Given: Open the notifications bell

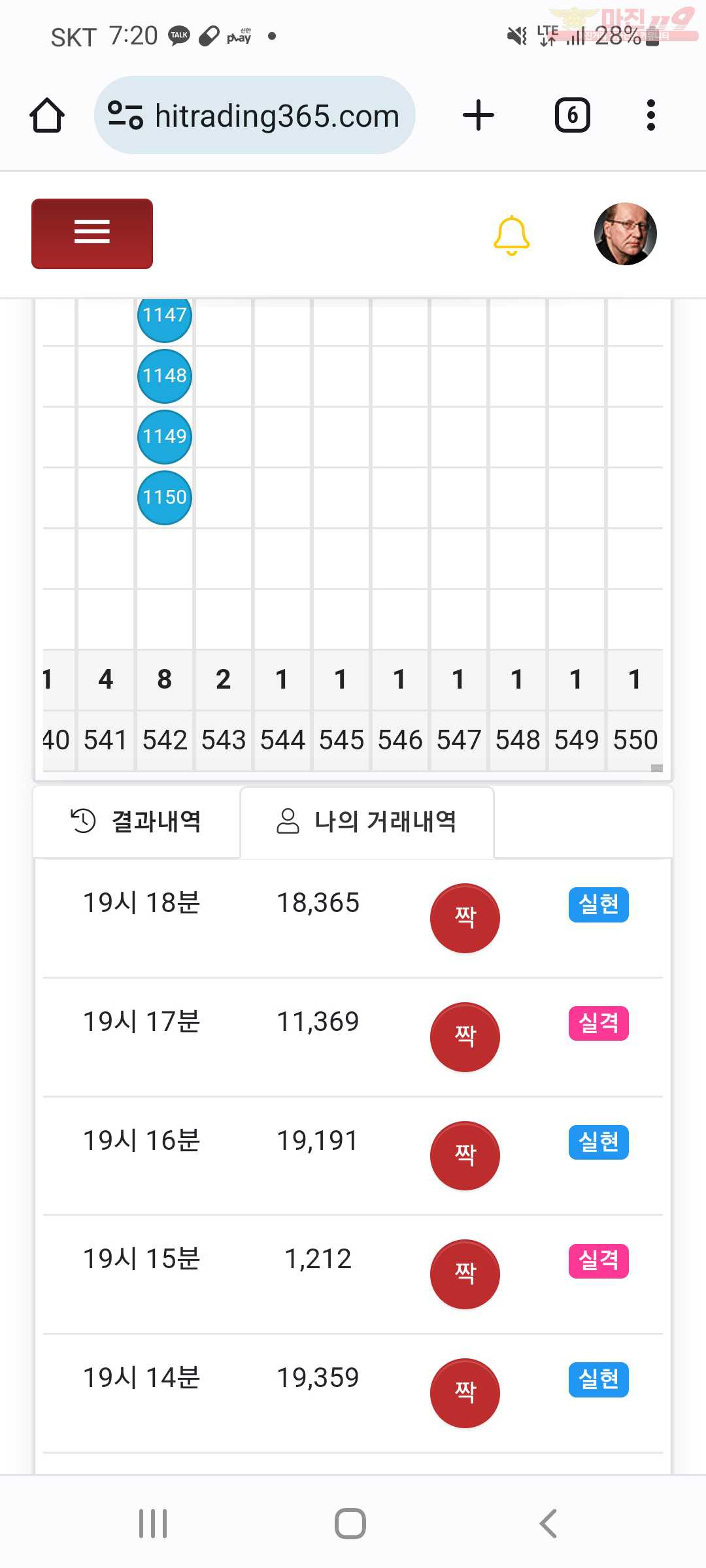Looking at the screenshot, I should tap(511, 235).
